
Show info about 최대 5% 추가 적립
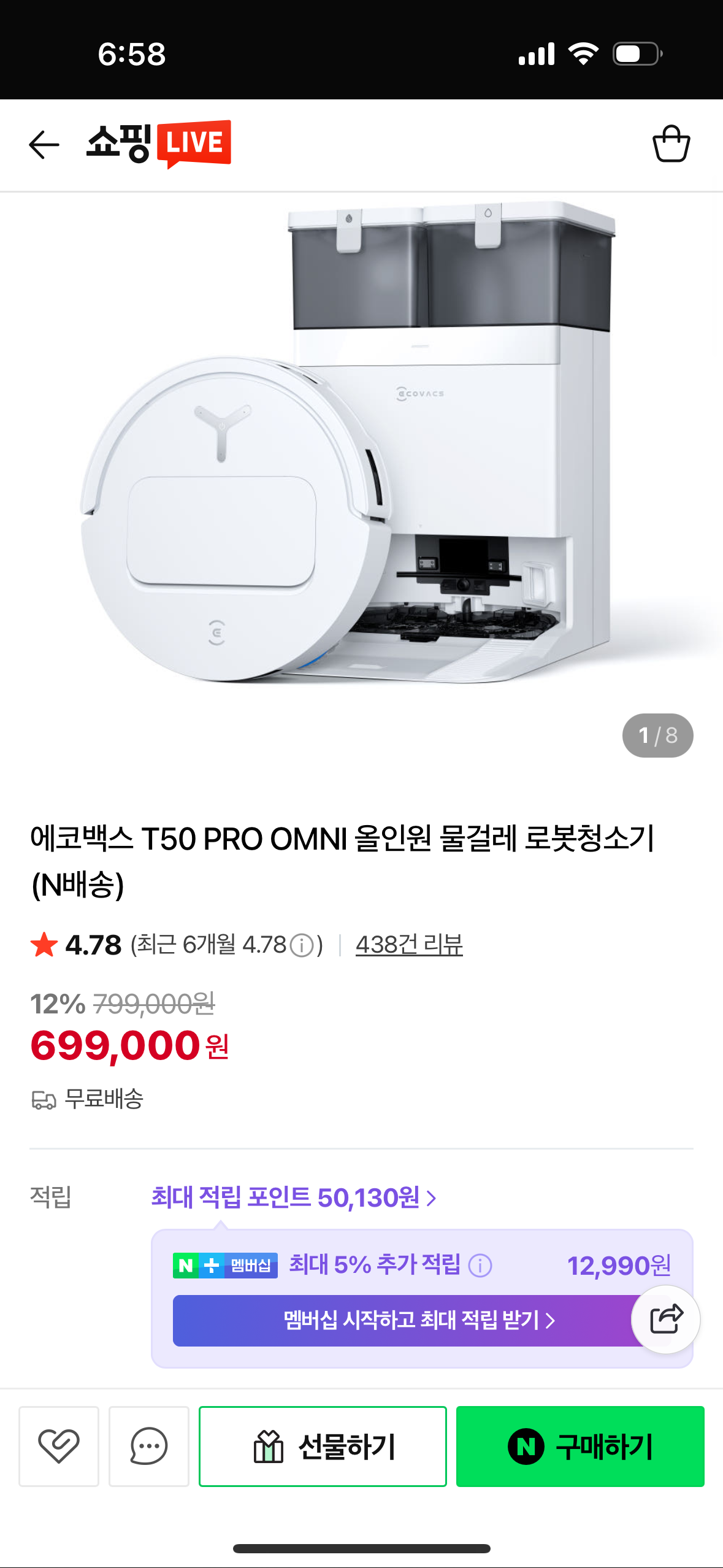(x=480, y=1266)
